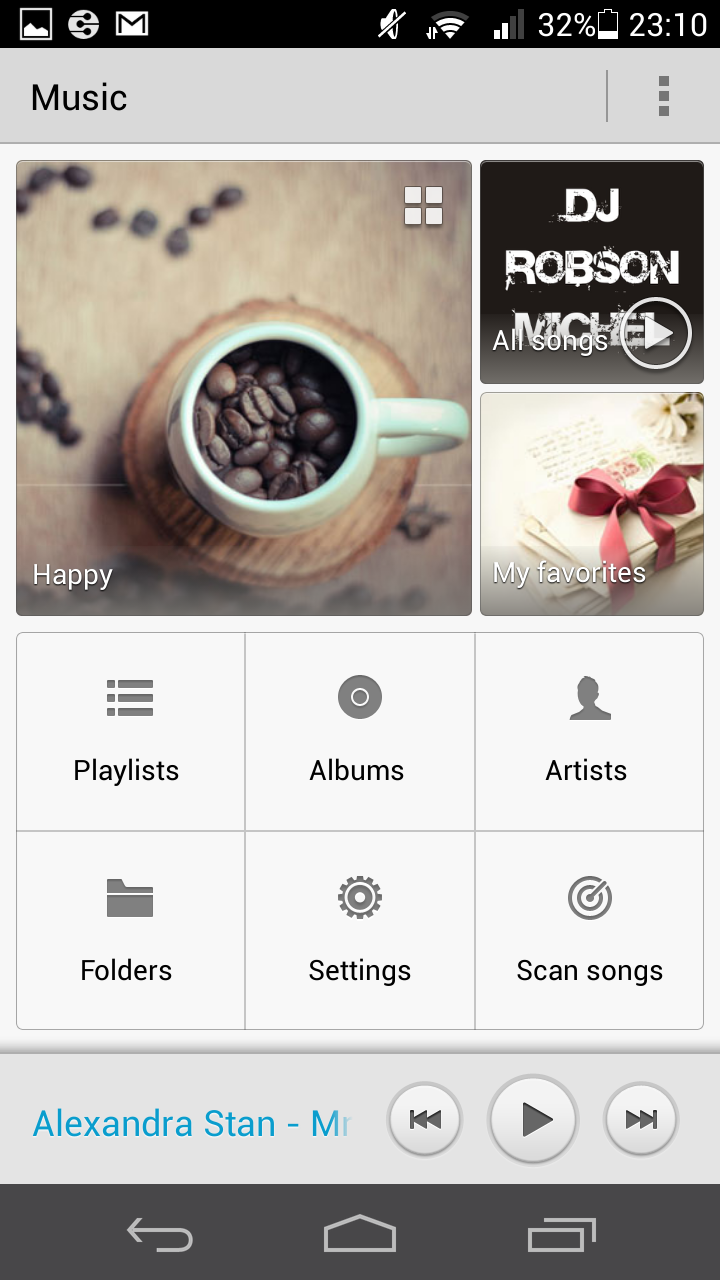Image resolution: width=720 pixels, height=1280 pixels.
Task: Open the three-dot overflow menu
Action: (663, 97)
